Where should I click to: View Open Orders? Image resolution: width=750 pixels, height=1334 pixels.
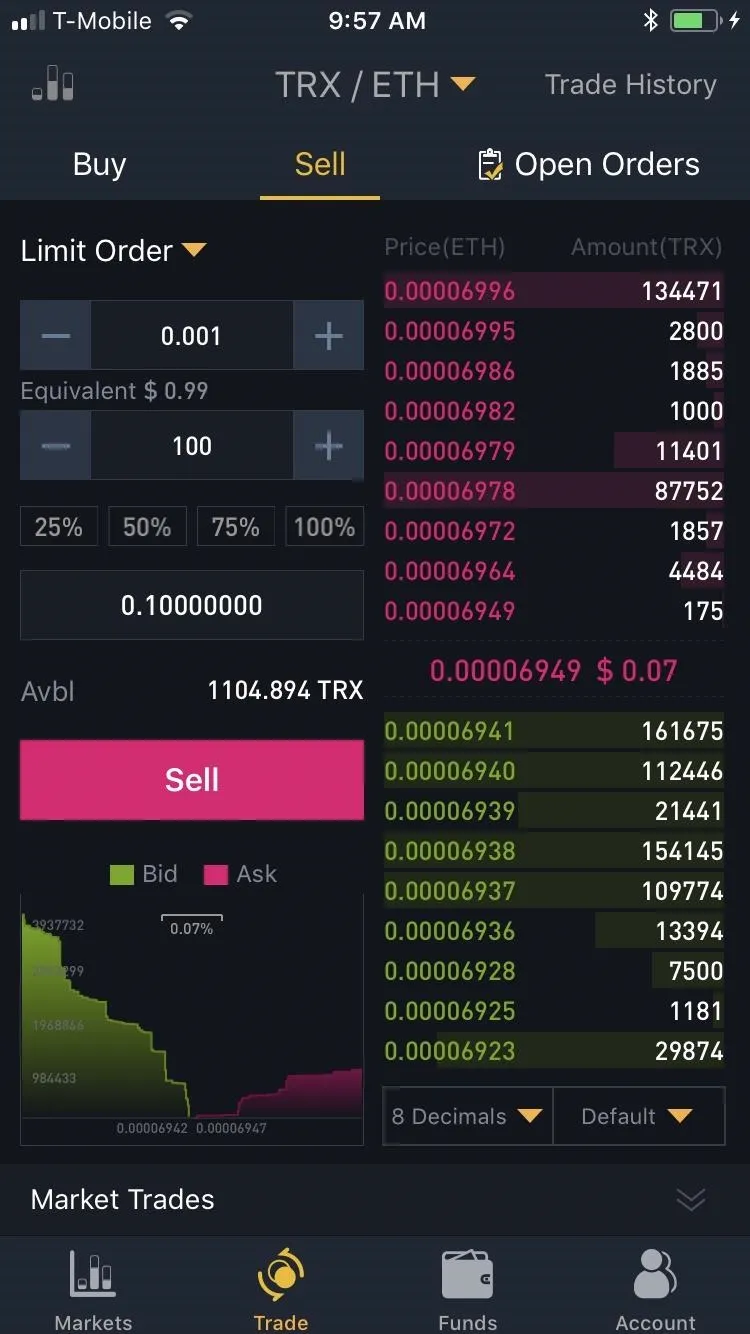pos(588,164)
